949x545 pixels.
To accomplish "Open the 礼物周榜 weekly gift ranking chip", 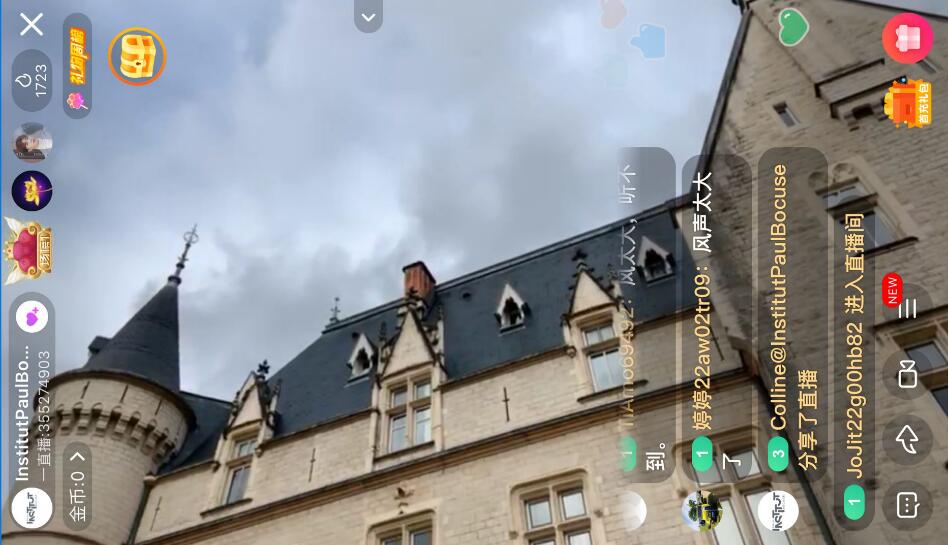I will click(77, 65).
